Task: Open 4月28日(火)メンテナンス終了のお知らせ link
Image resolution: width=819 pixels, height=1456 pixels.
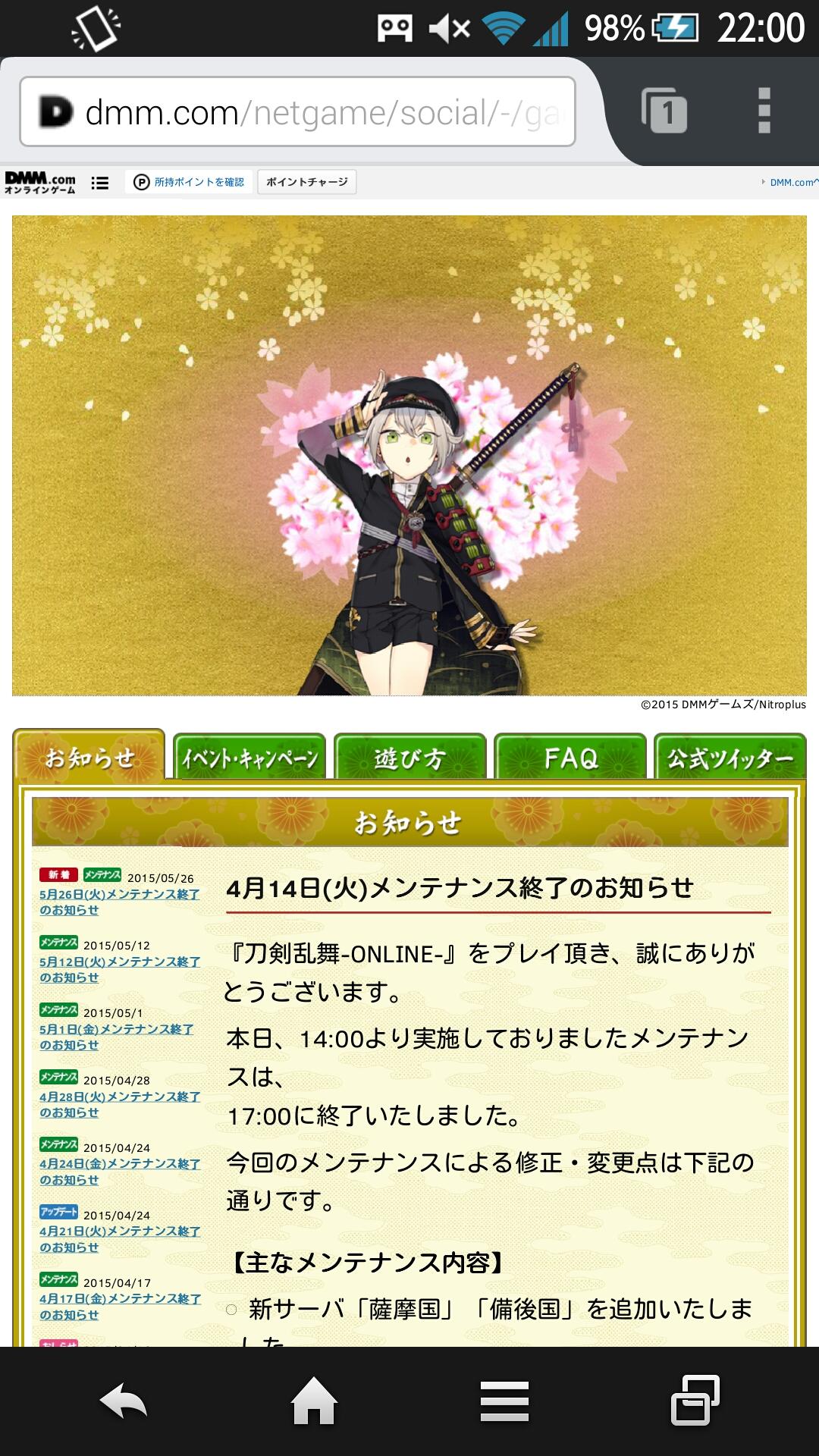Action: (x=119, y=1104)
